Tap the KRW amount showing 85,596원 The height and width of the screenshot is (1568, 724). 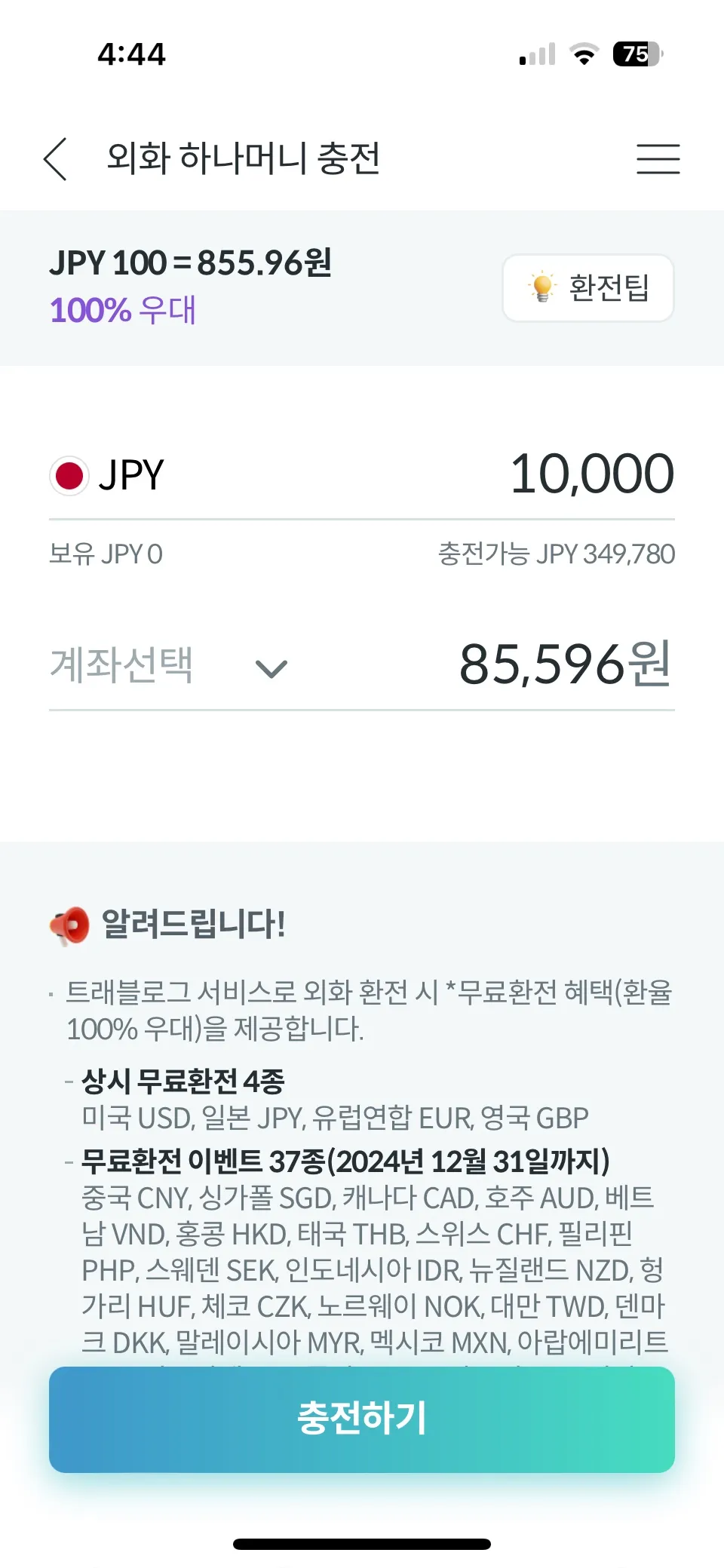point(566,667)
